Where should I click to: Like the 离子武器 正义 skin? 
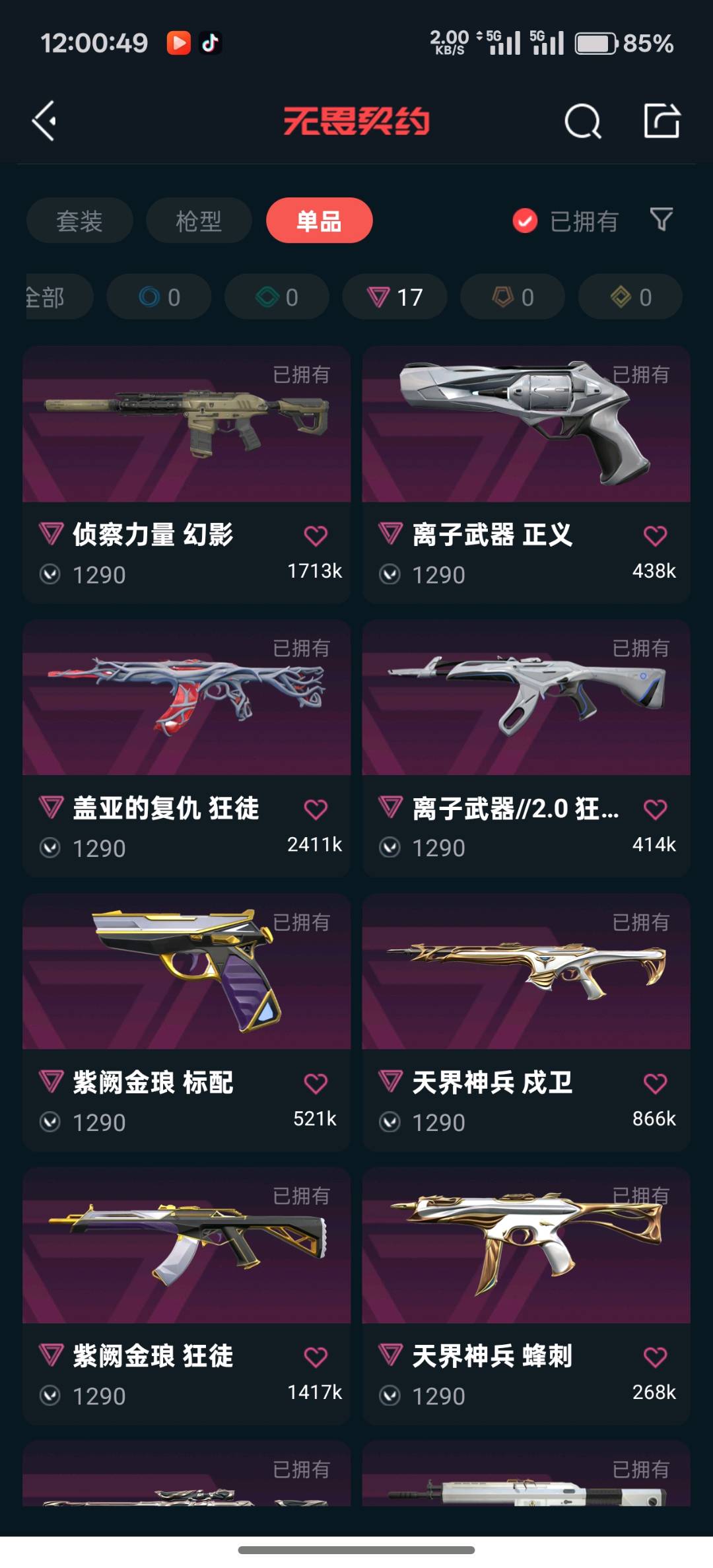coord(655,535)
